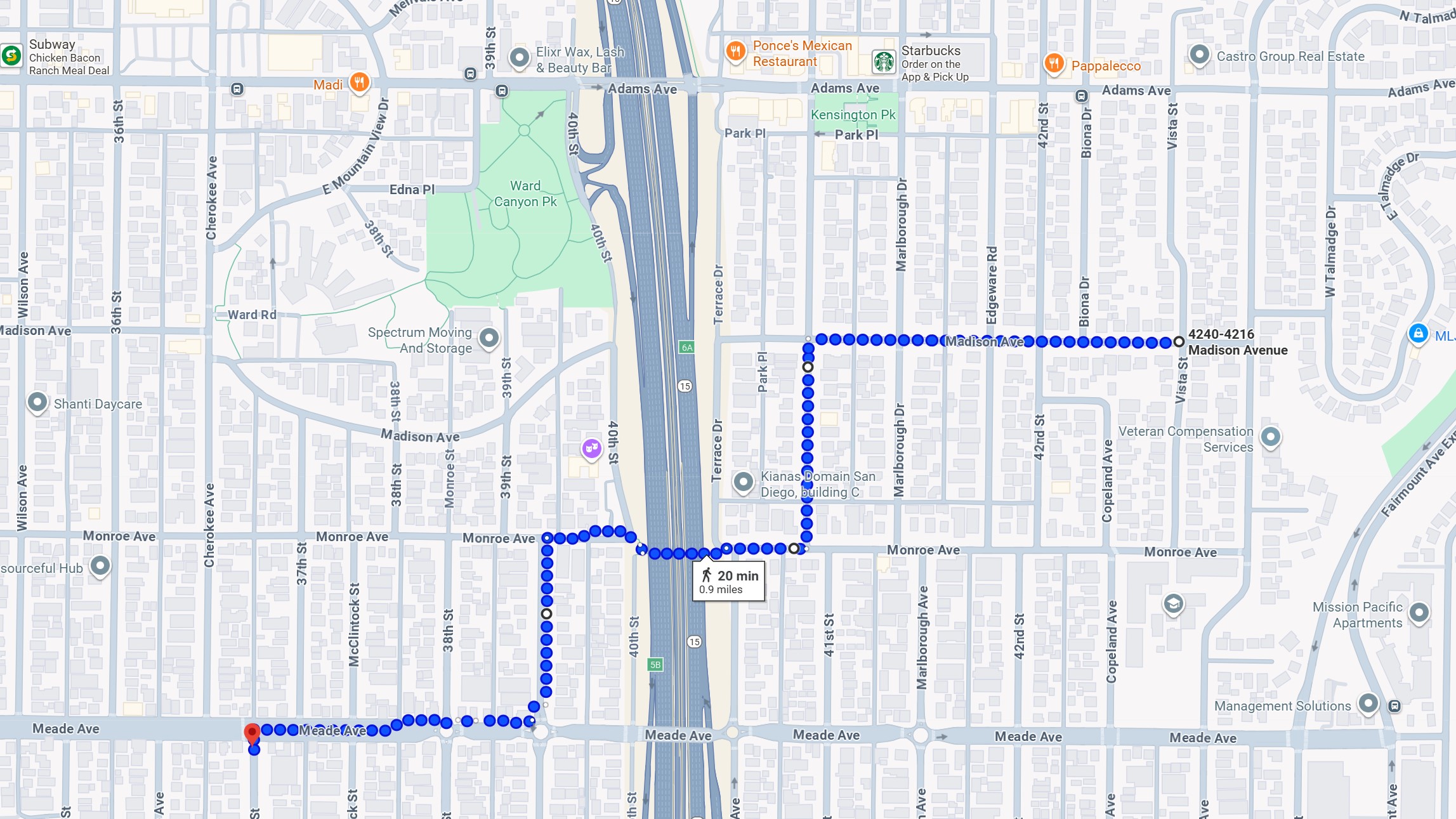
Task: Tap the Mission Pacific Apartments marker
Action: (1419, 613)
